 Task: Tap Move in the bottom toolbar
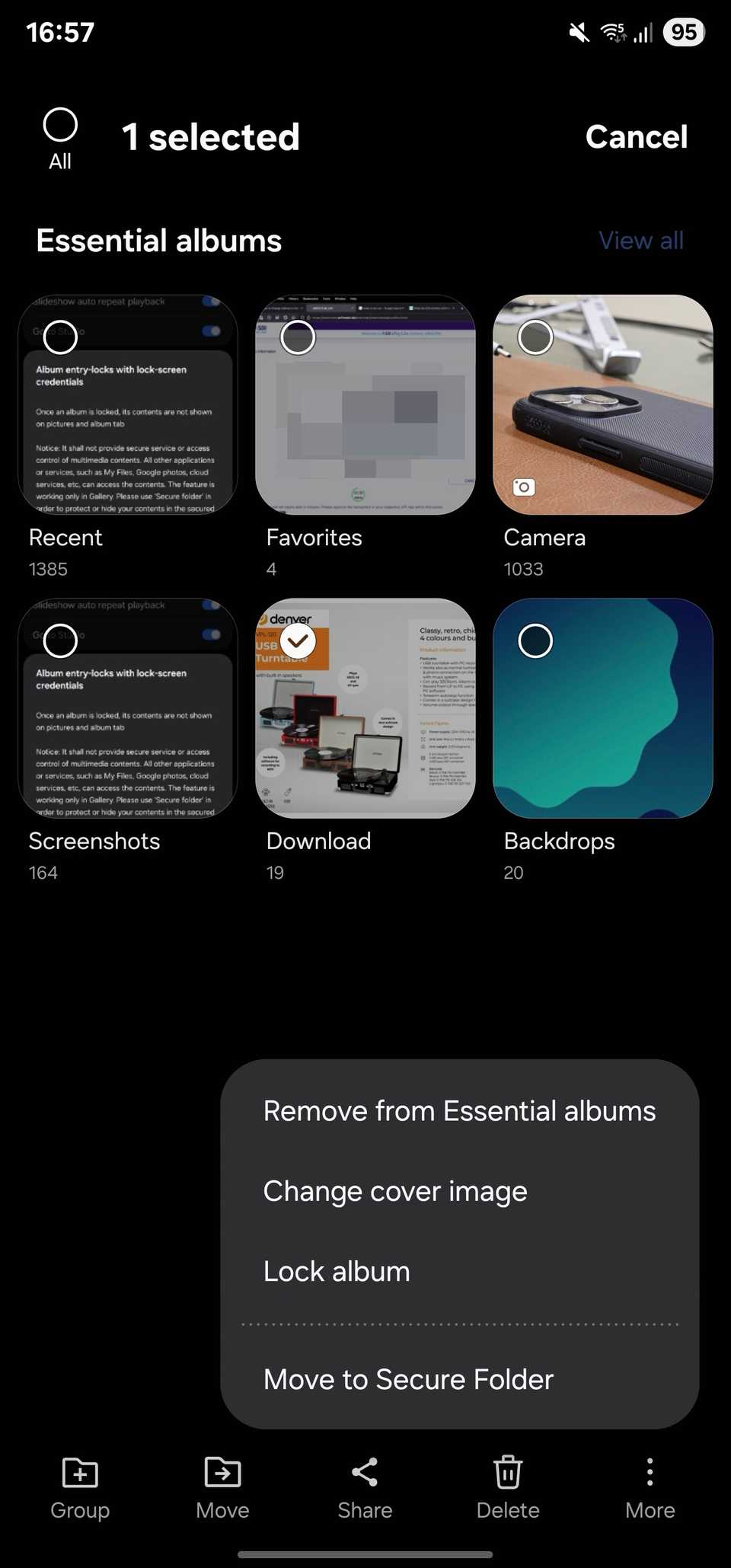222,1487
